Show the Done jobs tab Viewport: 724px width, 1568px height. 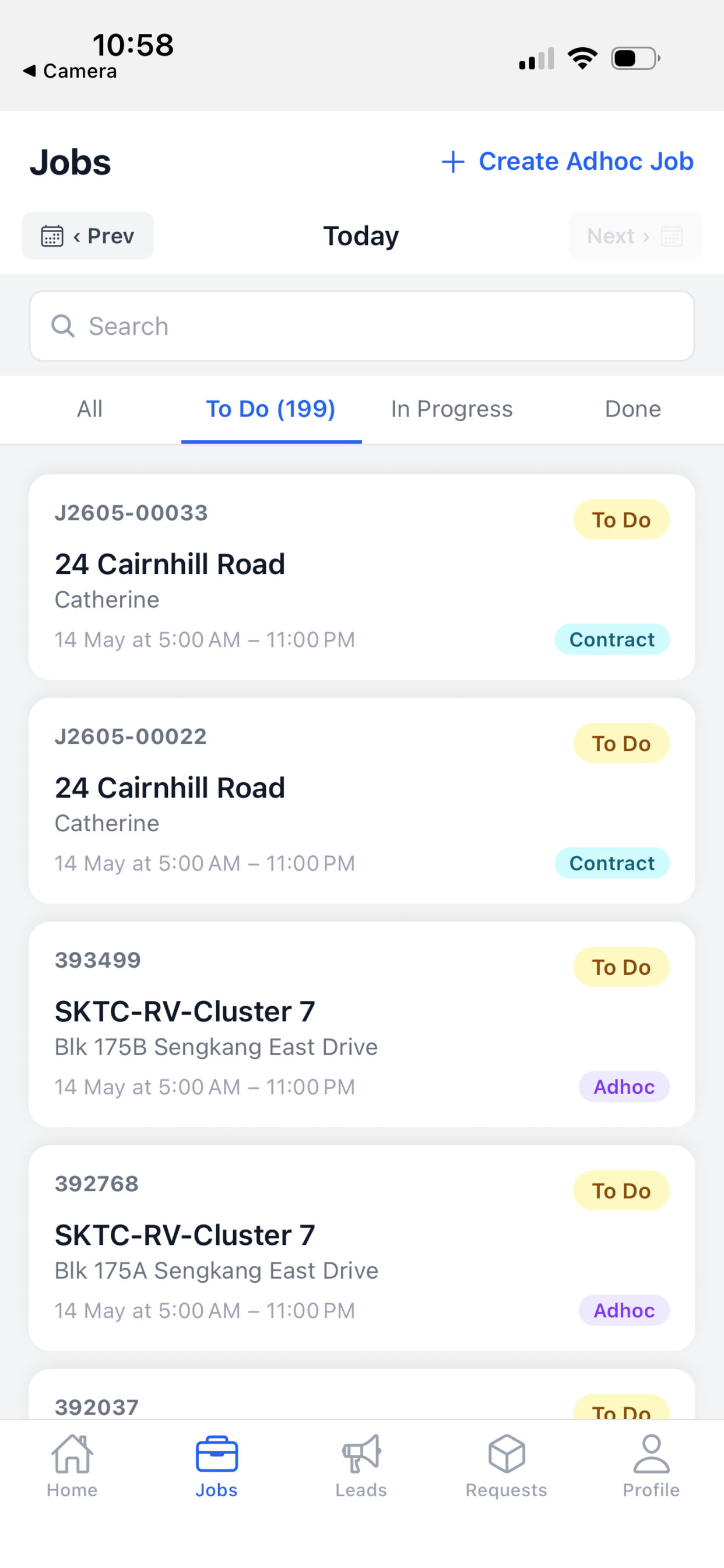(632, 409)
